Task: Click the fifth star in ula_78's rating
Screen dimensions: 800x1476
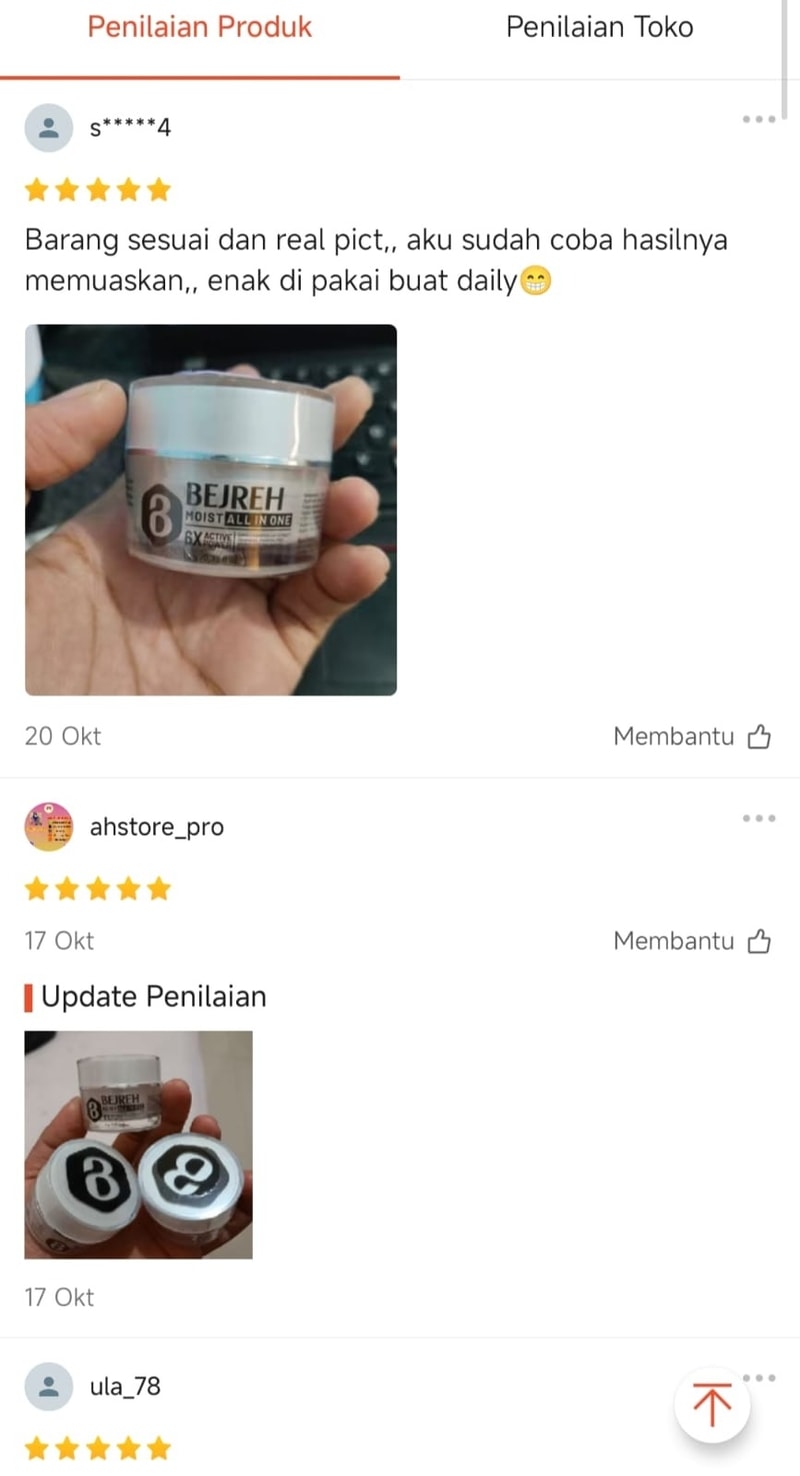Action: [x=159, y=1448]
